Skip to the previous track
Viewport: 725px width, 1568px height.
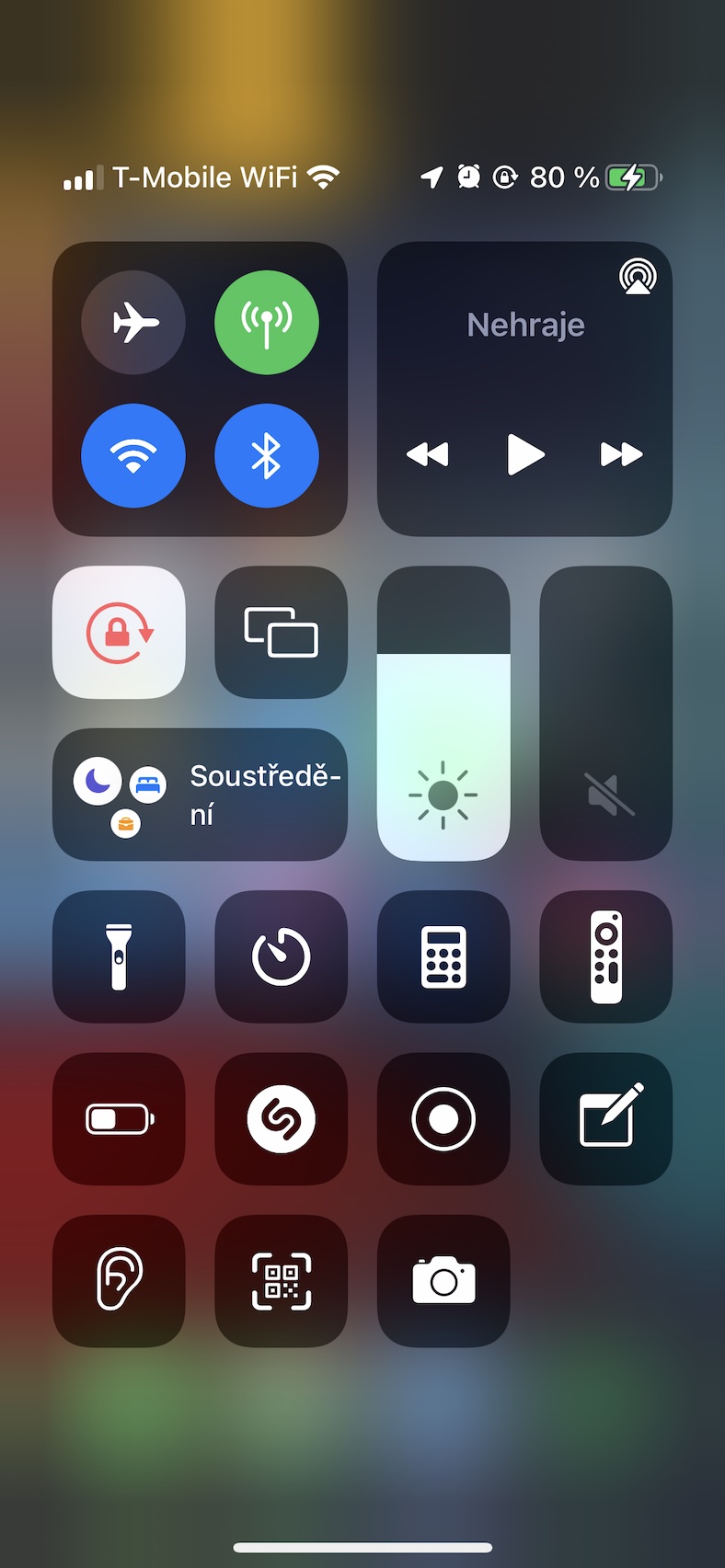click(428, 454)
